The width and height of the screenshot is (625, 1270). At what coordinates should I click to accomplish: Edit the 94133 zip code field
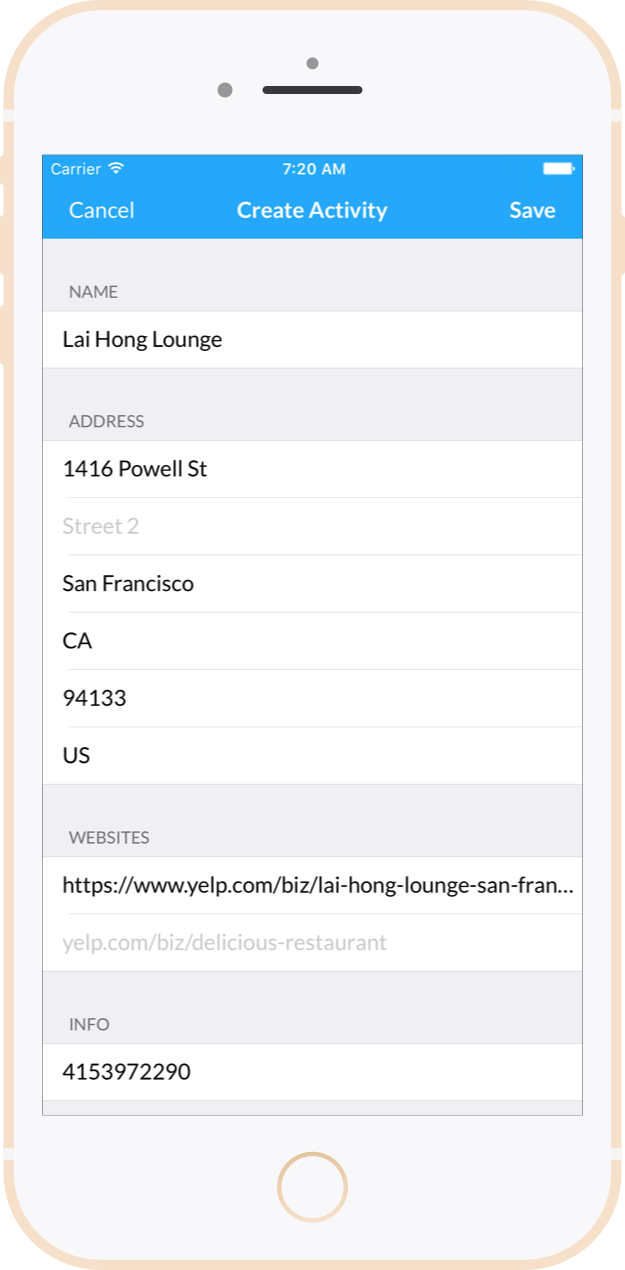(x=312, y=698)
